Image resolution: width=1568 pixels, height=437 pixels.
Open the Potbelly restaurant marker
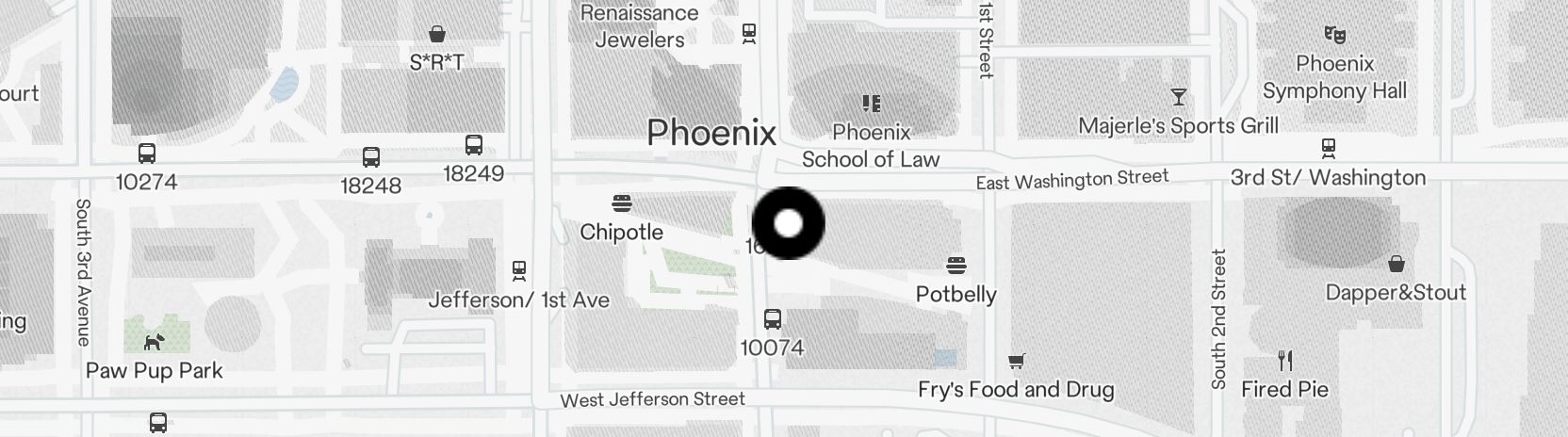click(956, 265)
